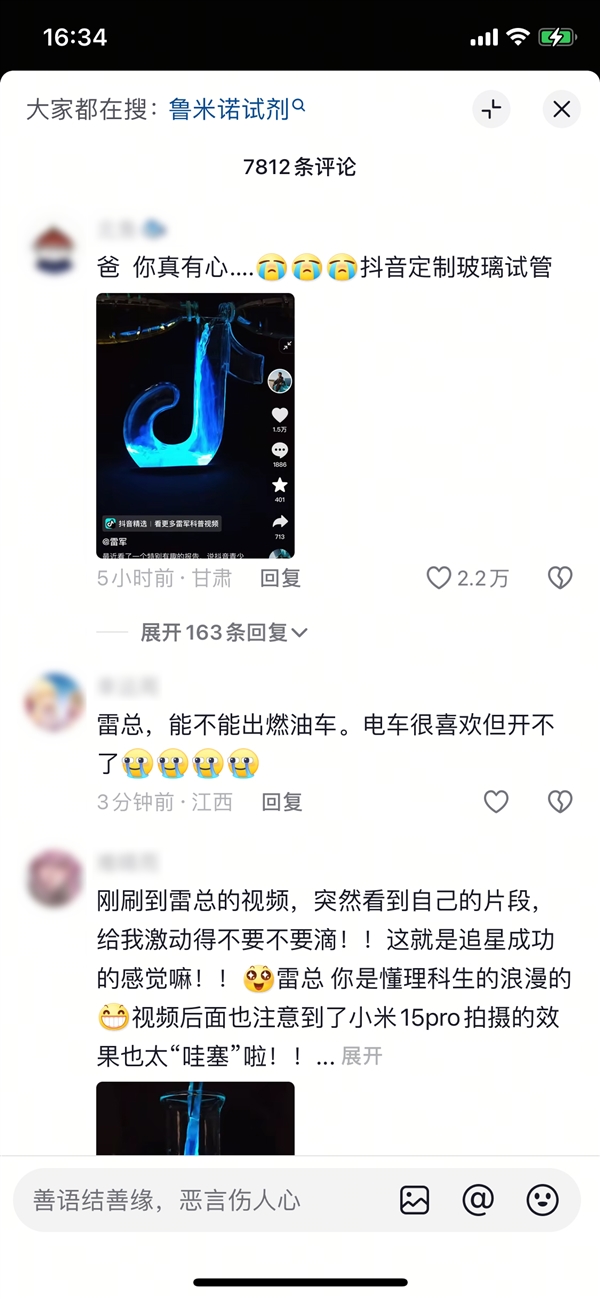
Task: Reply to the 抖音定制玻璃试管 comment
Action: coord(280,578)
